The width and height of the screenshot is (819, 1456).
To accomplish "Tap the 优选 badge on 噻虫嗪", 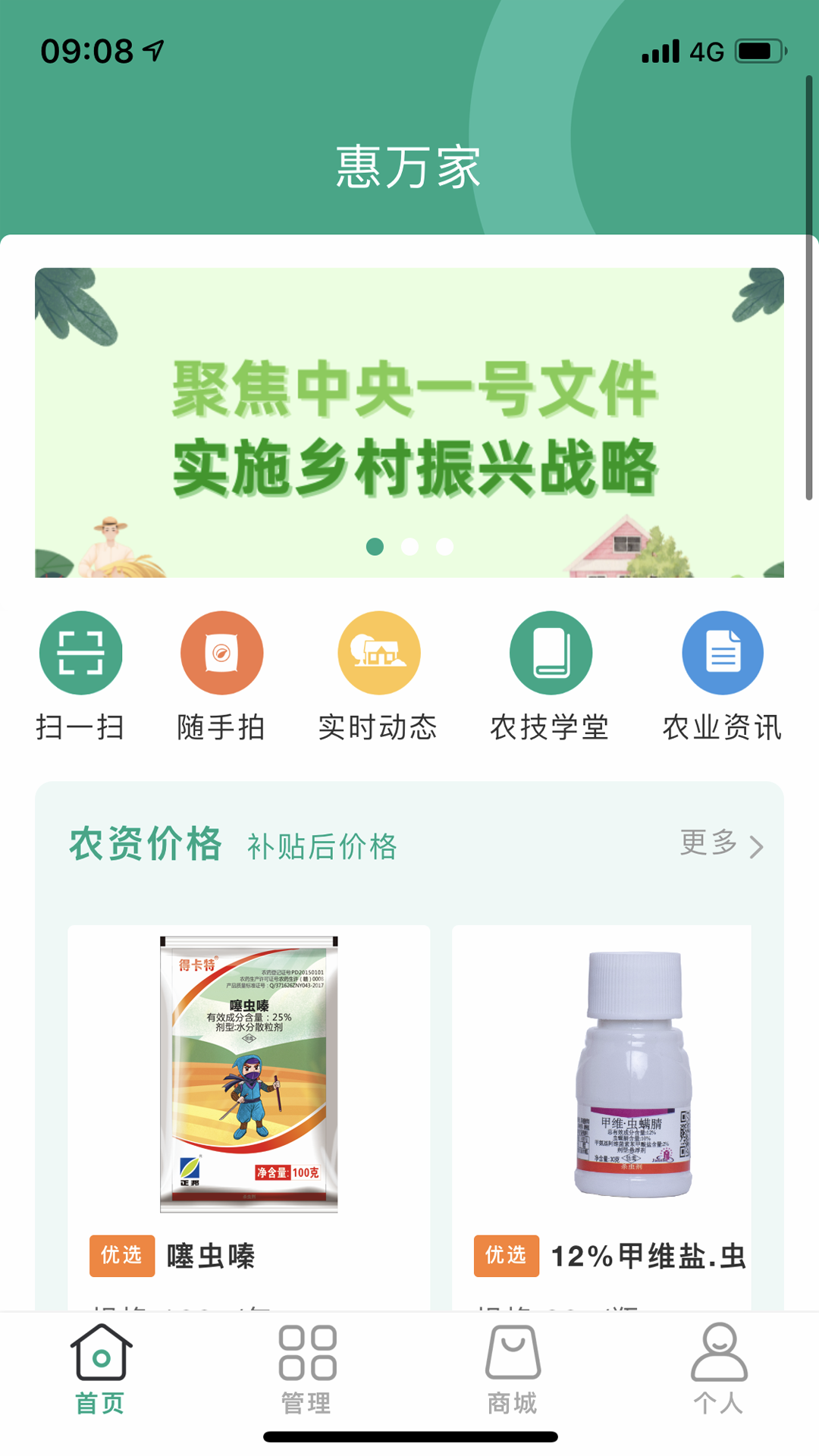I will [x=122, y=1257].
